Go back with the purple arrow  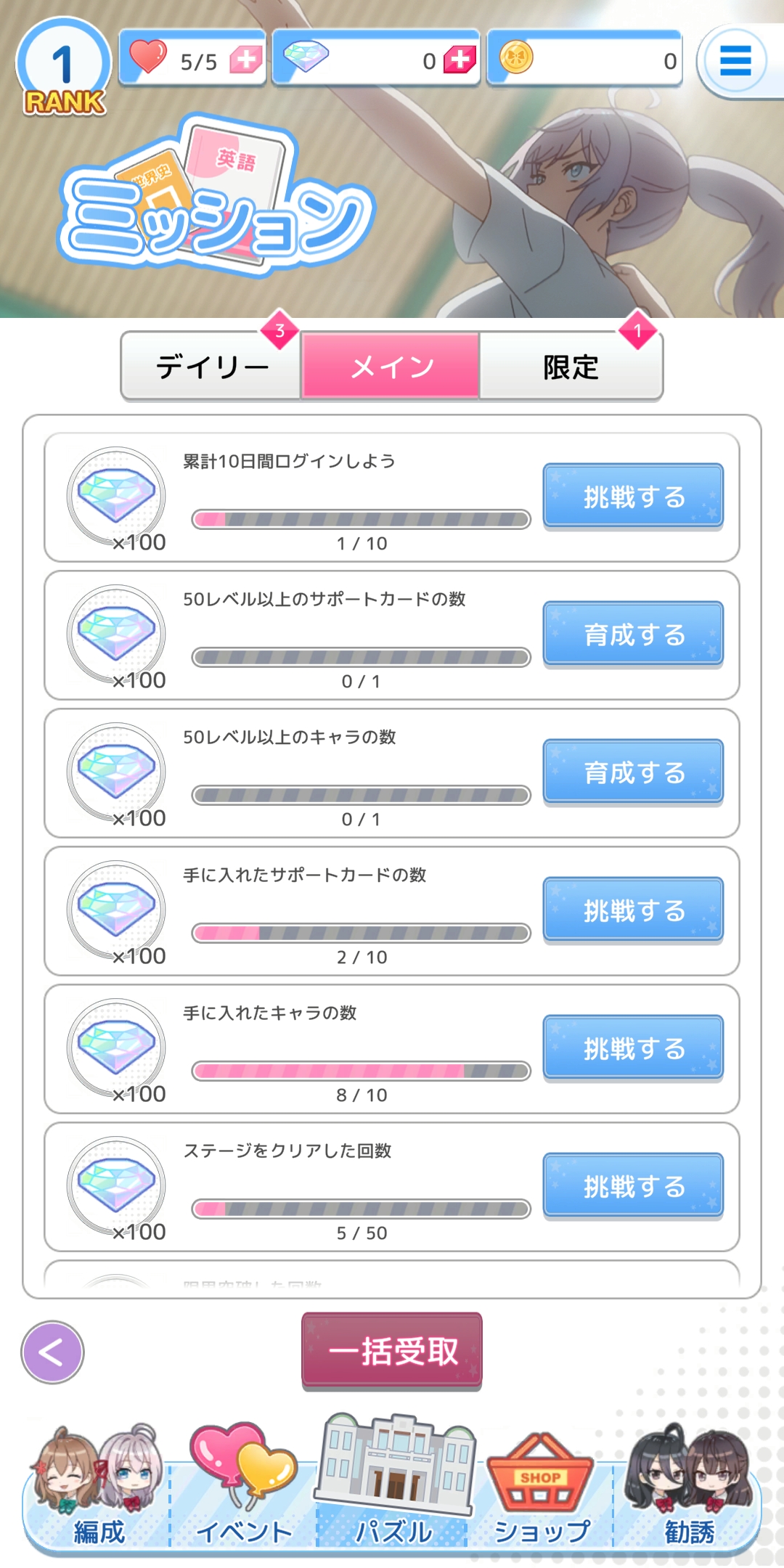(52, 1352)
